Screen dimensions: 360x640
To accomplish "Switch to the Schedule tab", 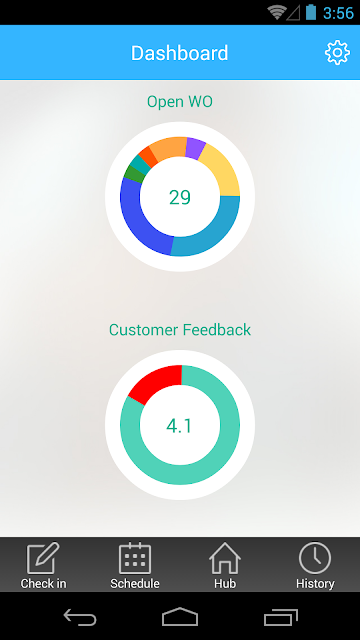I will tap(135, 565).
